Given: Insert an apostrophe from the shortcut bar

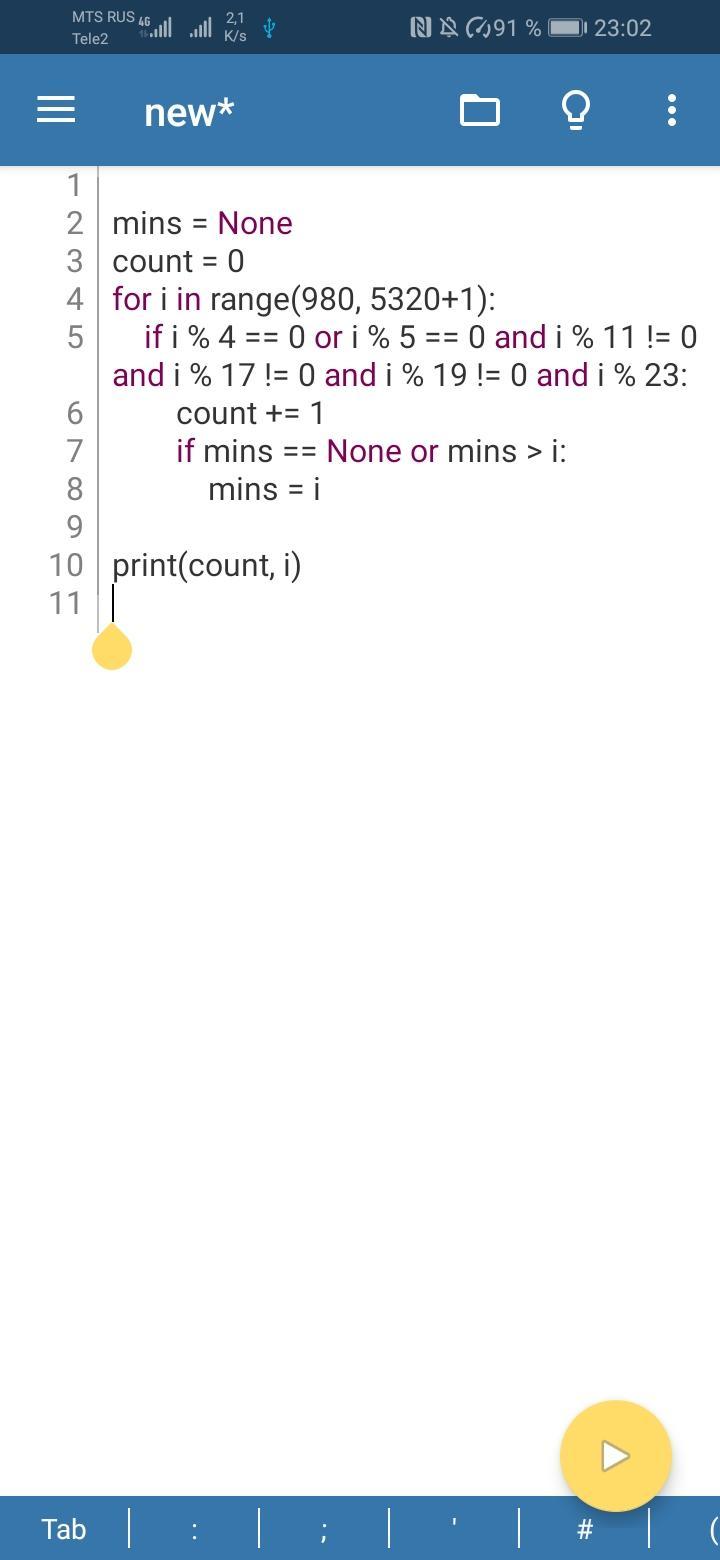Looking at the screenshot, I should click(454, 1528).
